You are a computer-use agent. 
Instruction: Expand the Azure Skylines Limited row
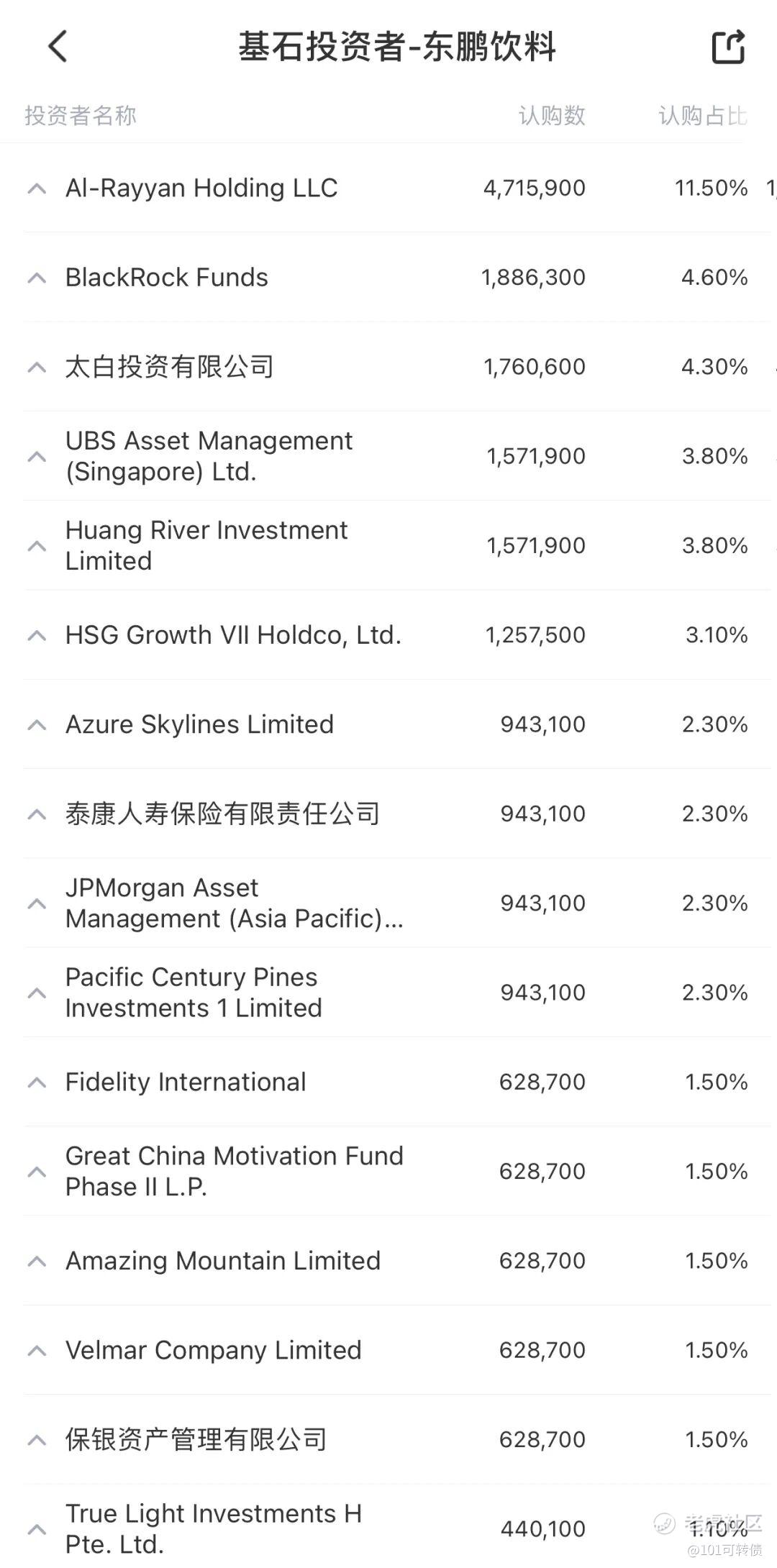click(37, 725)
